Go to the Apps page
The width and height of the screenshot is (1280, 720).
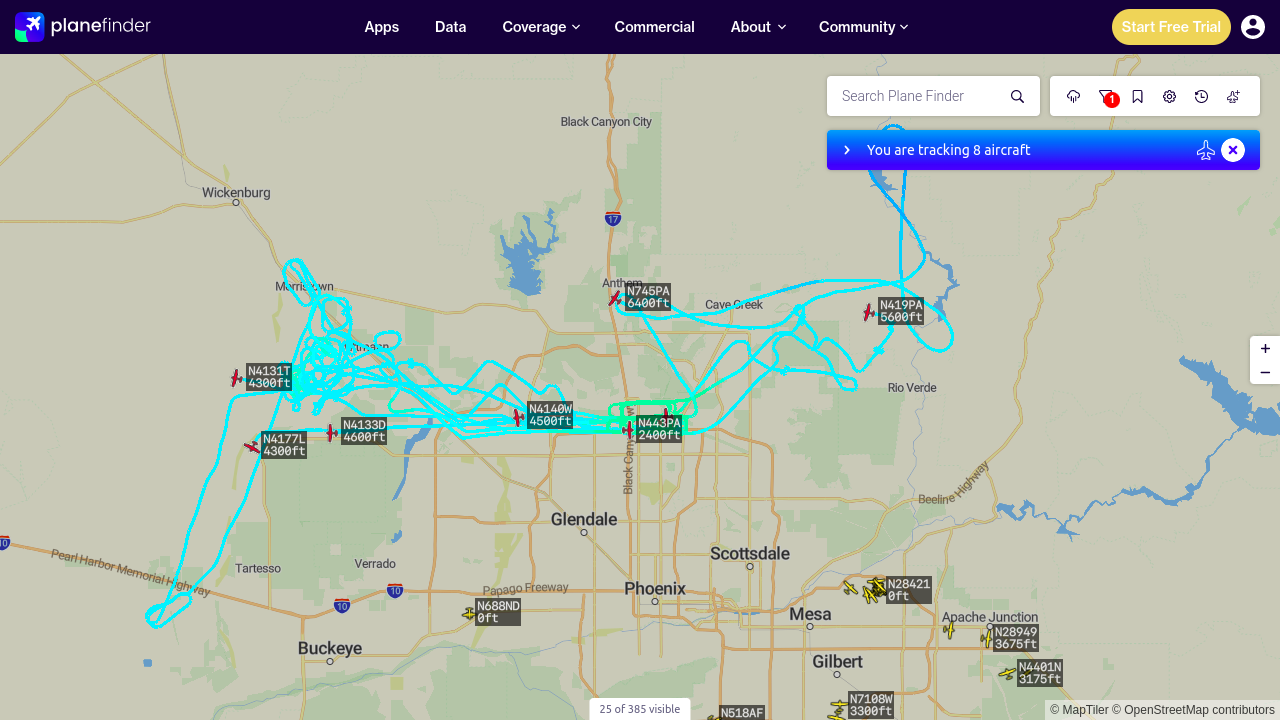point(382,27)
